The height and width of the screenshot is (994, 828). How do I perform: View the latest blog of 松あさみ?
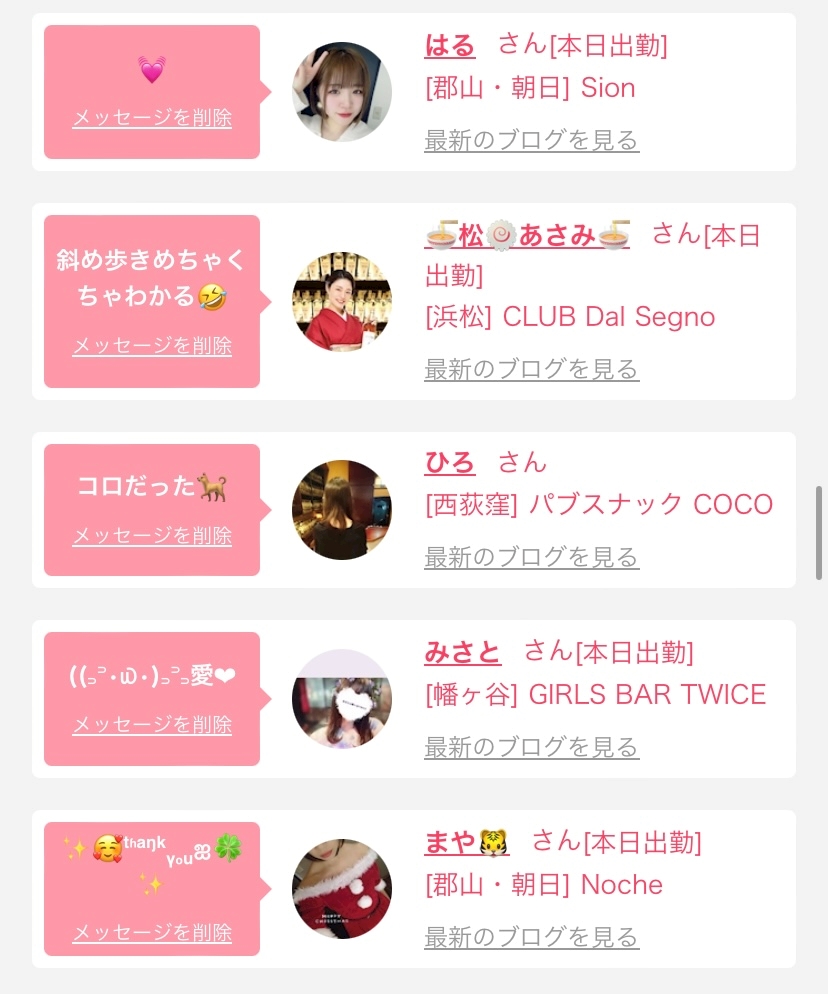(531, 369)
